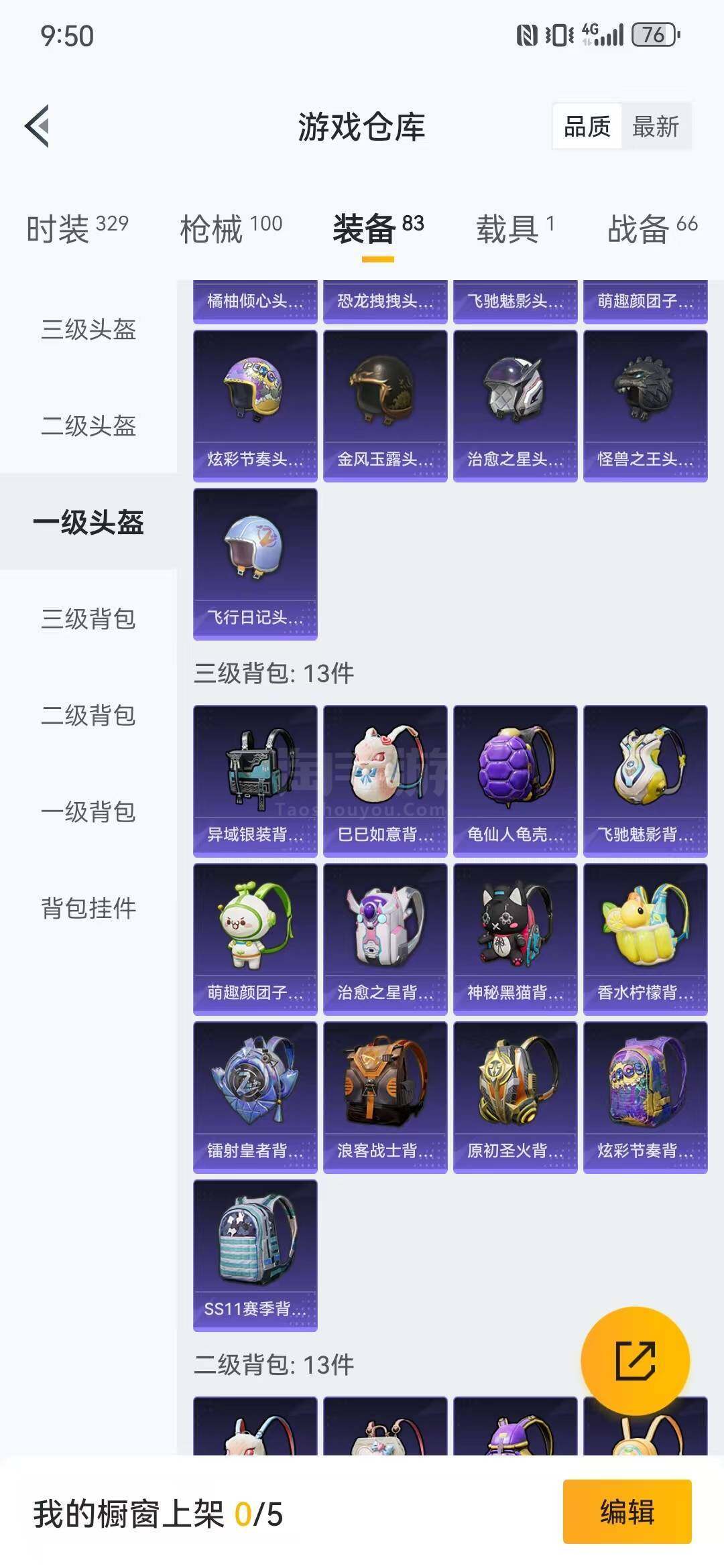The image size is (724, 1568).
Task: Select 一级背包 in the sidebar
Action: coord(88,811)
